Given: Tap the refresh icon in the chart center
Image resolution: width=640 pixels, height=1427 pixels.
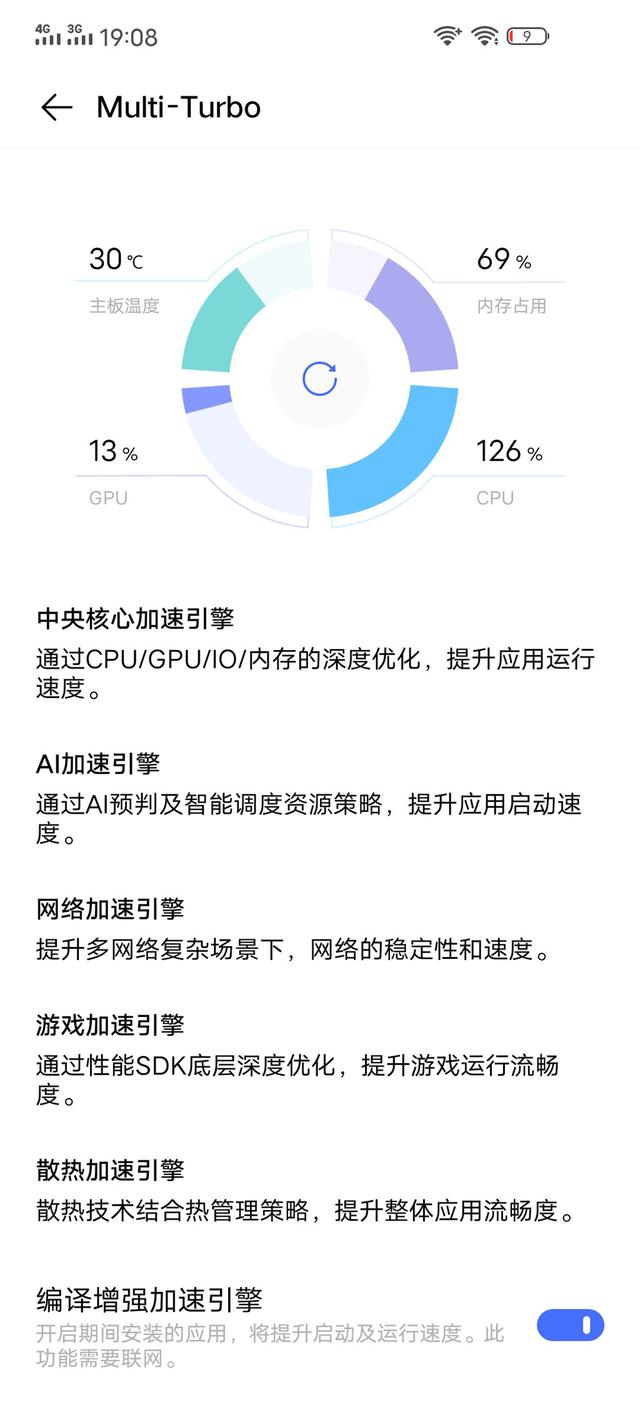Looking at the screenshot, I should point(320,379).
